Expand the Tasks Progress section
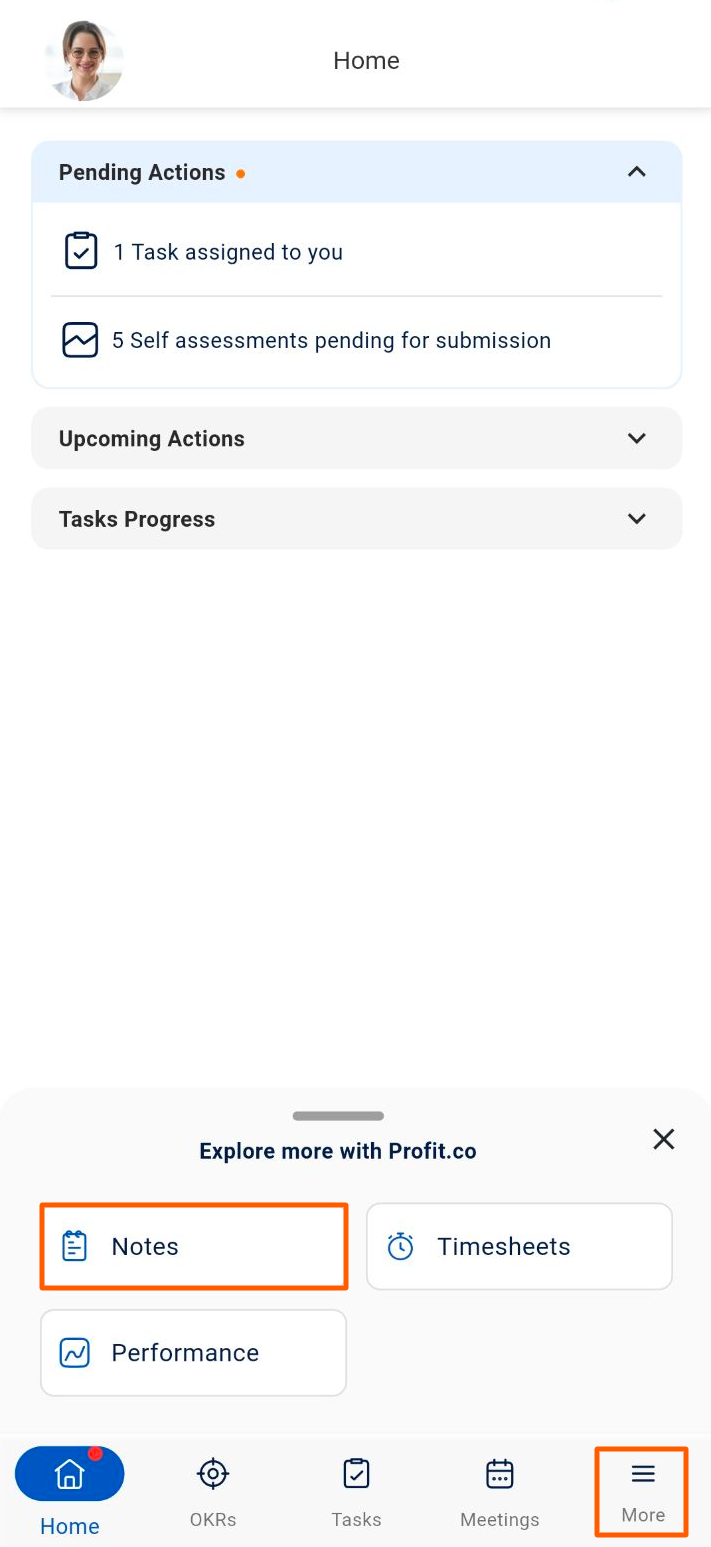The width and height of the screenshot is (711, 1547). point(636,519)
